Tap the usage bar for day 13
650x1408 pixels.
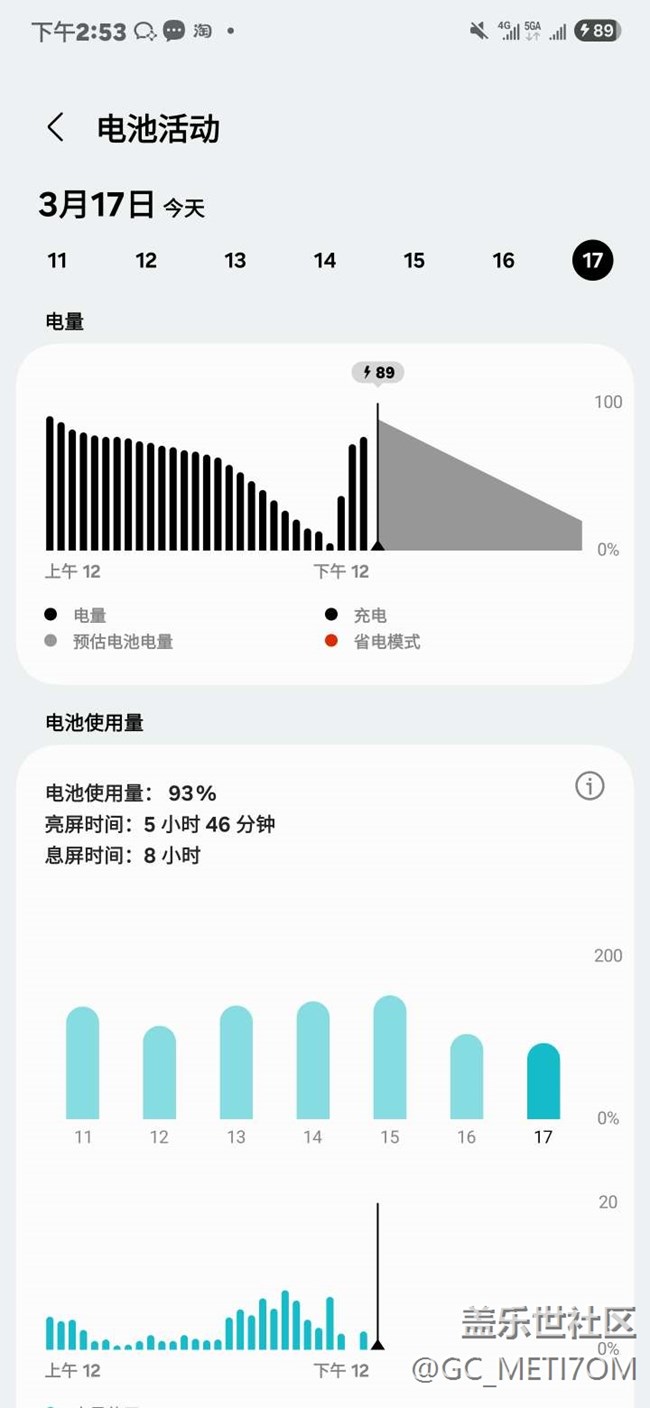pyautogui.click(x=236, y=1062)
